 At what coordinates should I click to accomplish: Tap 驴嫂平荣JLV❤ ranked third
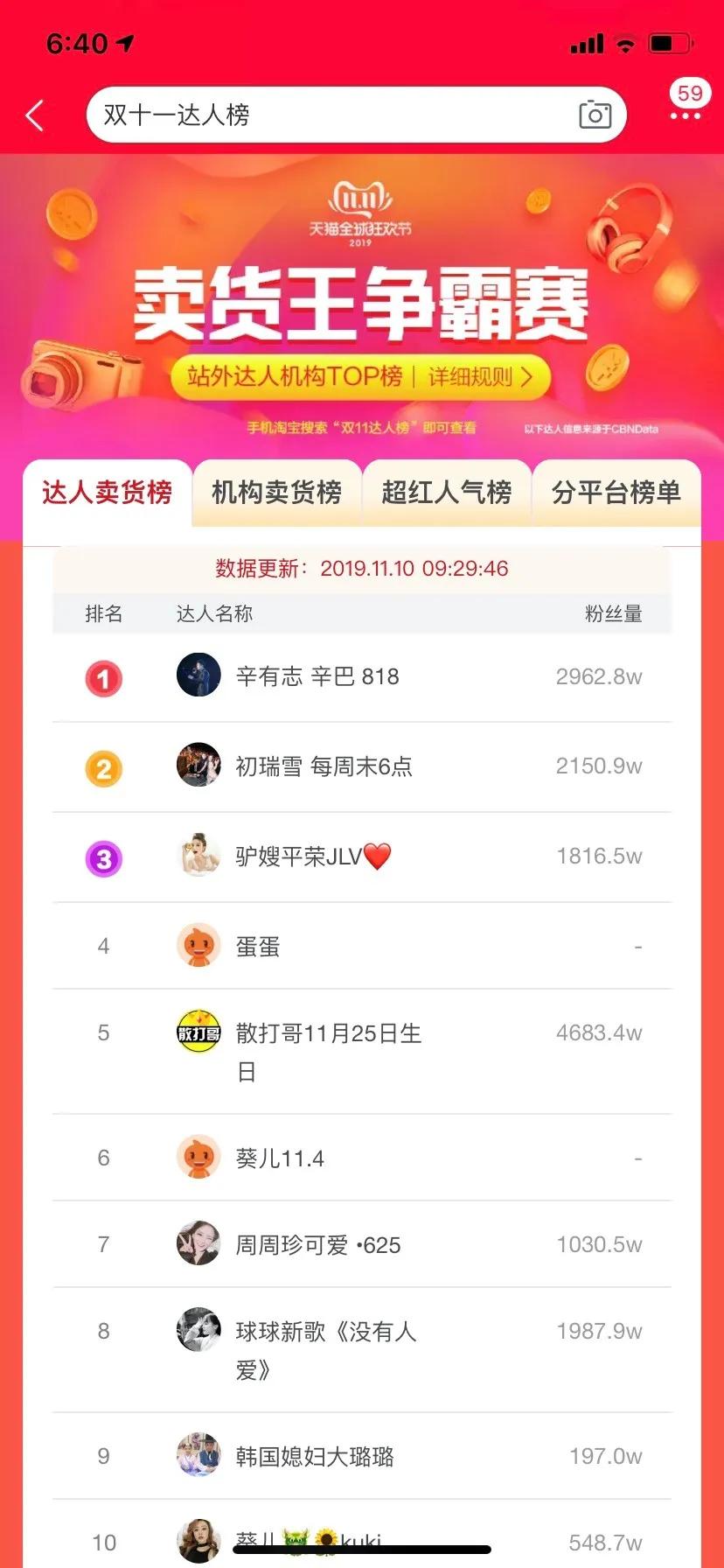pos(362,857)
